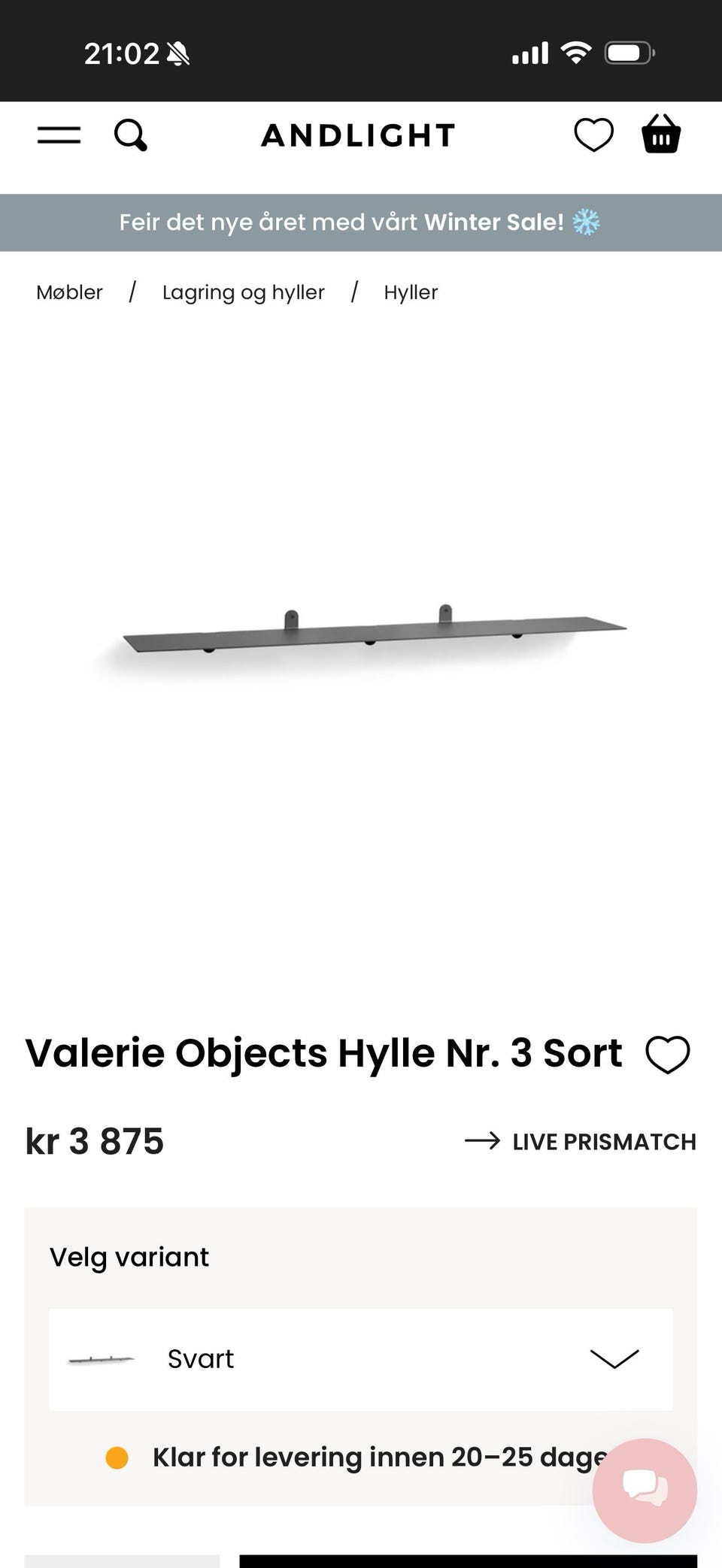Click the chevron on the variant dropdown
This screenshot has height=1568, width=722.
click(613, 1358)
